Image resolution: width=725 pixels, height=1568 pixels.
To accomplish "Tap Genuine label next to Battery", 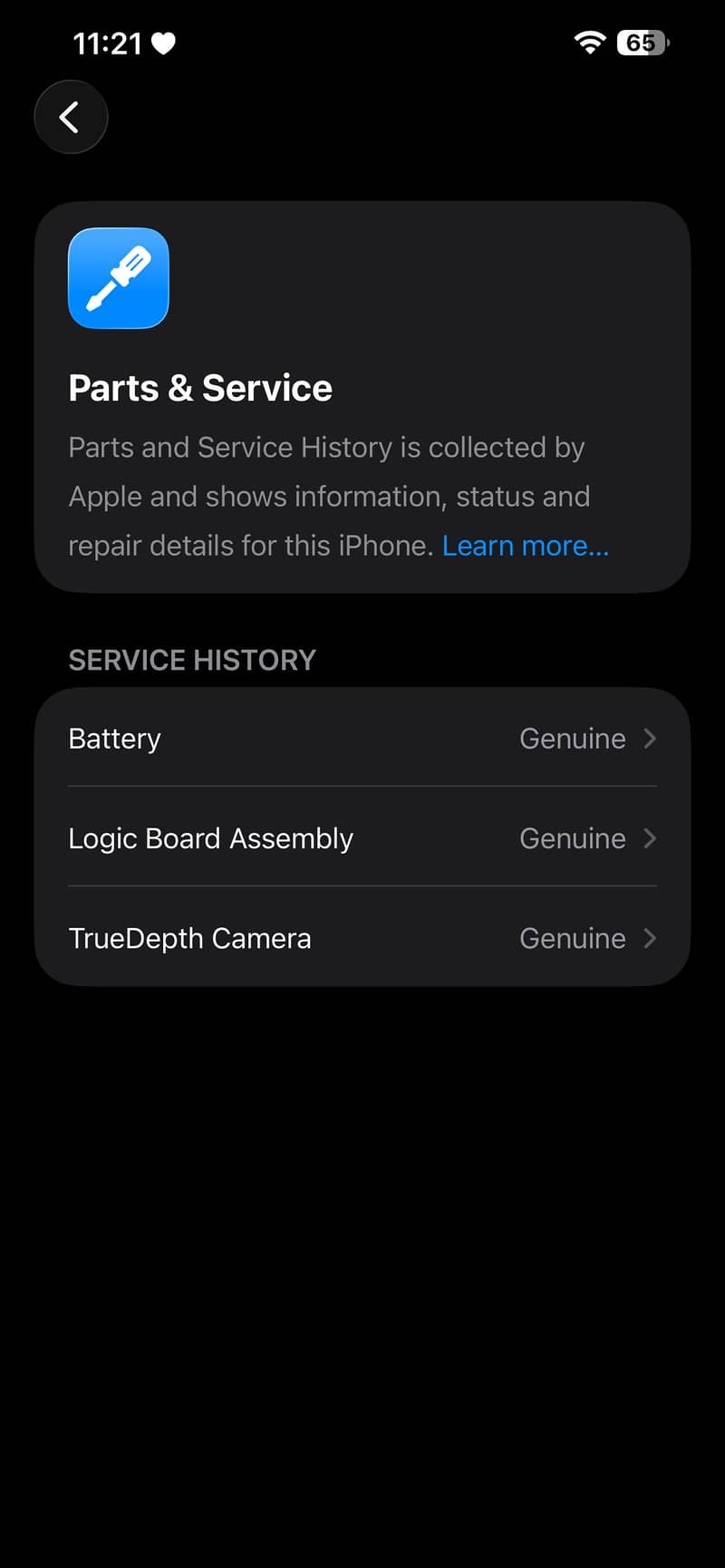I will (x=573, y=739).
